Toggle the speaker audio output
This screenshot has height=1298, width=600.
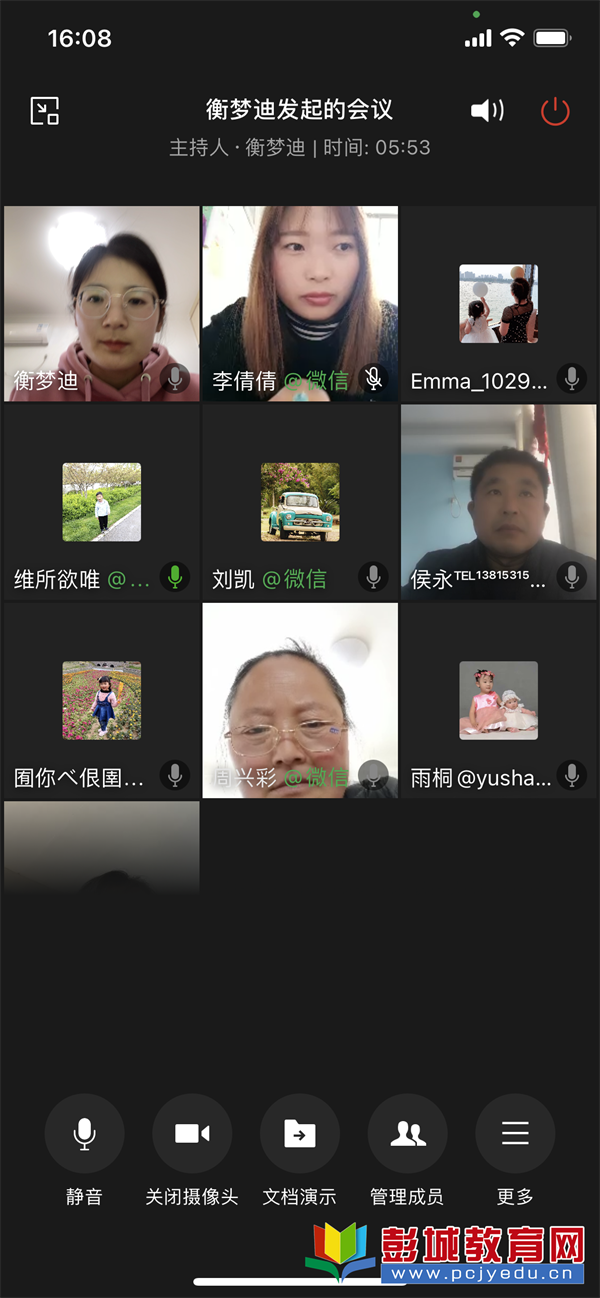tap(487, 111)
